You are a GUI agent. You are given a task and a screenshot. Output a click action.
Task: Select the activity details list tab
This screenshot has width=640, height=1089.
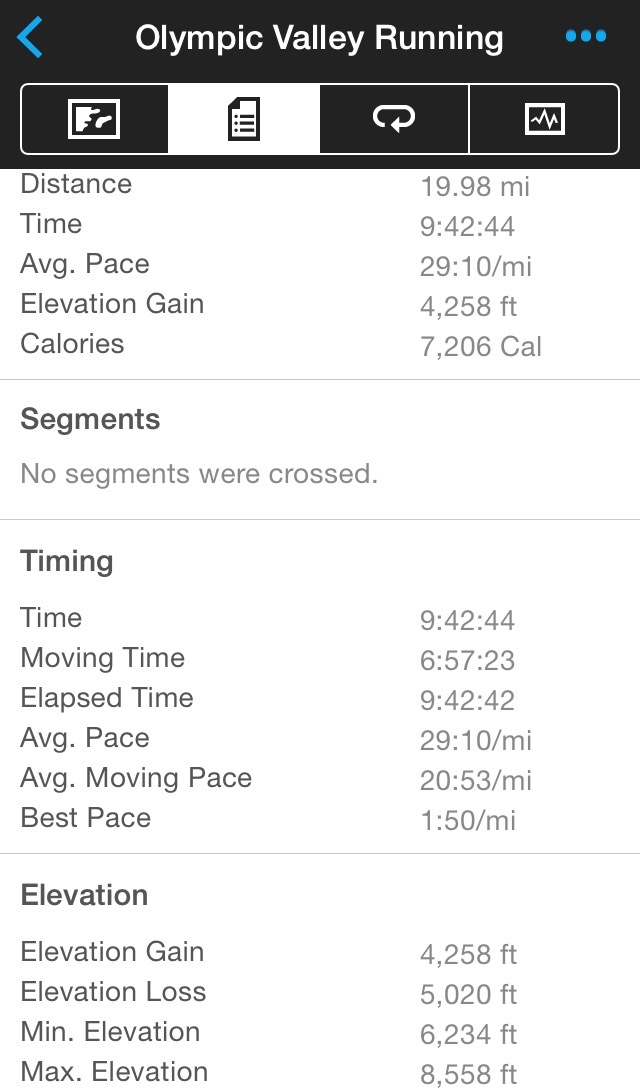pos(244,119)
